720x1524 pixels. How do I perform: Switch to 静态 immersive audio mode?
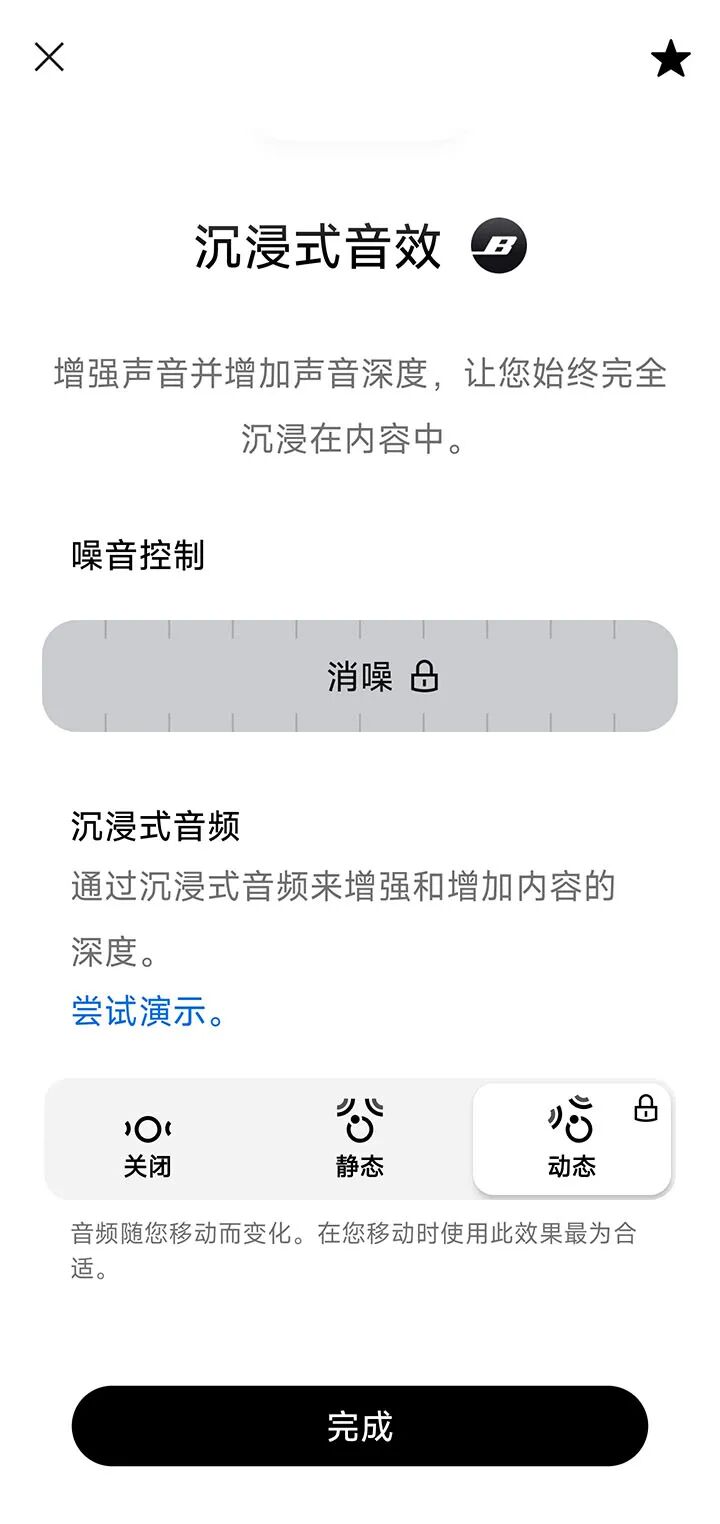360,1140
